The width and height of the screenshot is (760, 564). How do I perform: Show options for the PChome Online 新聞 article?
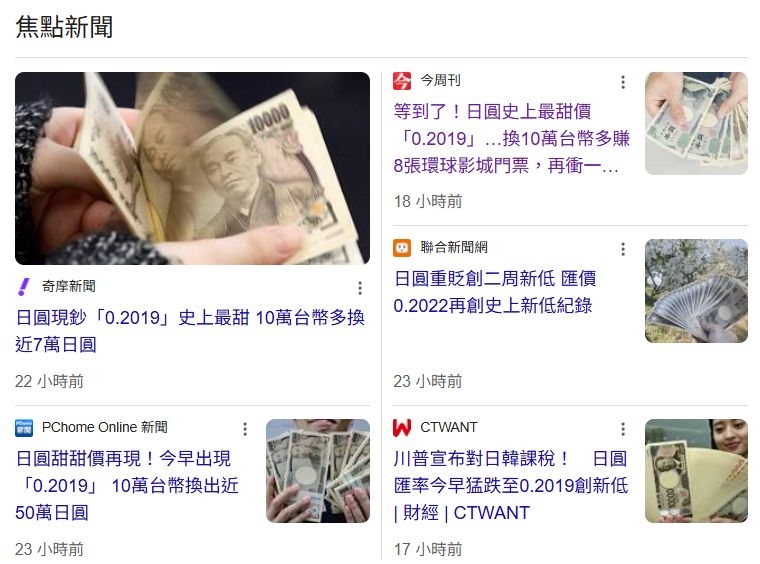(x=245, y=429)
